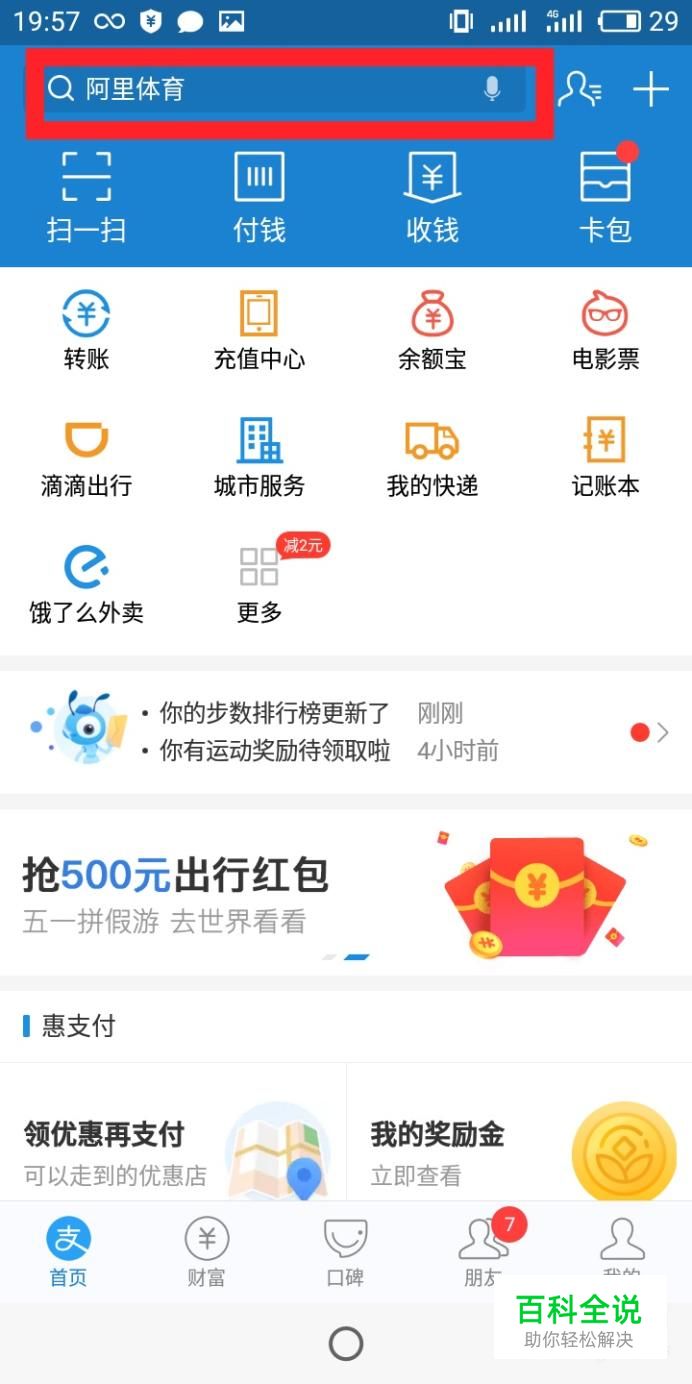This screenshot has height=1384, width=692.
Task: Open 充值中心
Action: [x=259, y=330]
